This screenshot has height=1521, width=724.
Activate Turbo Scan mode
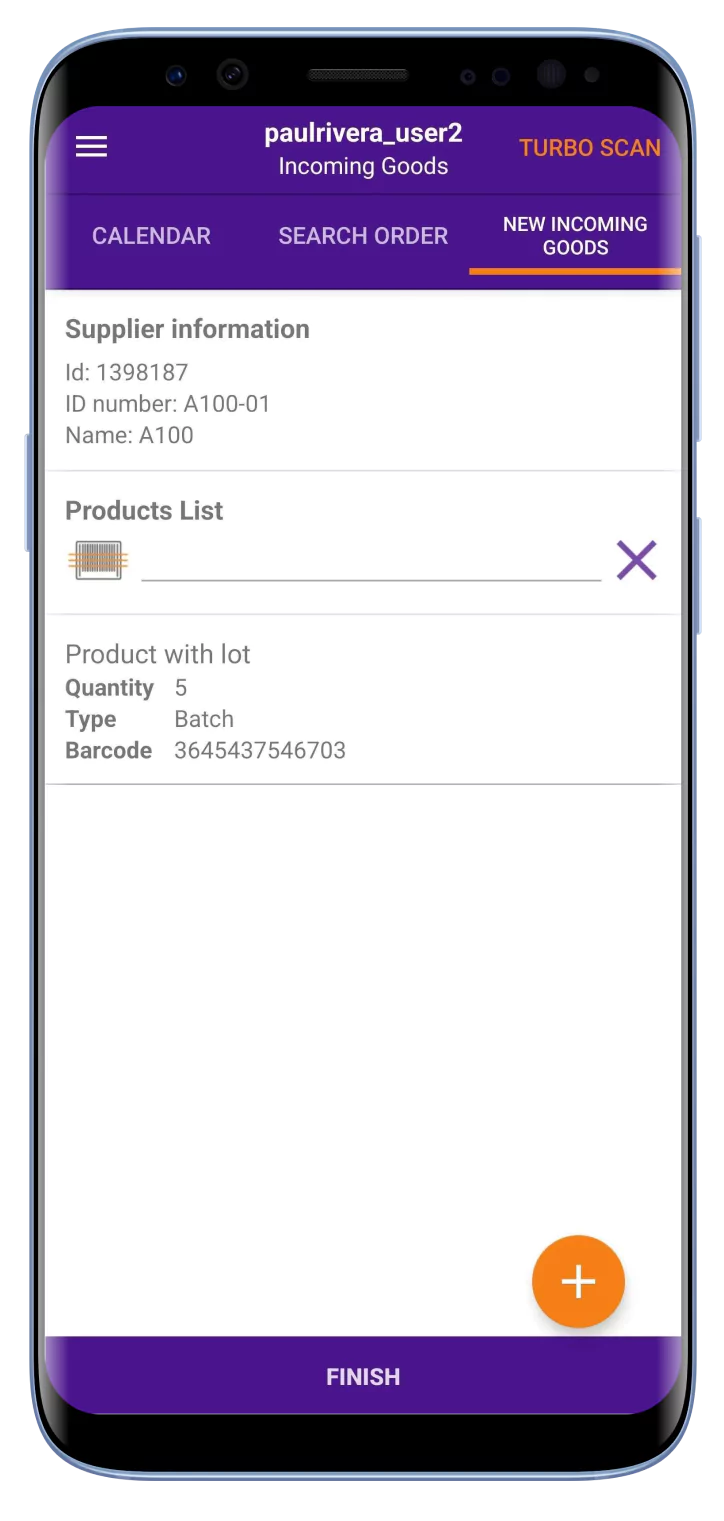click(589, 148)
